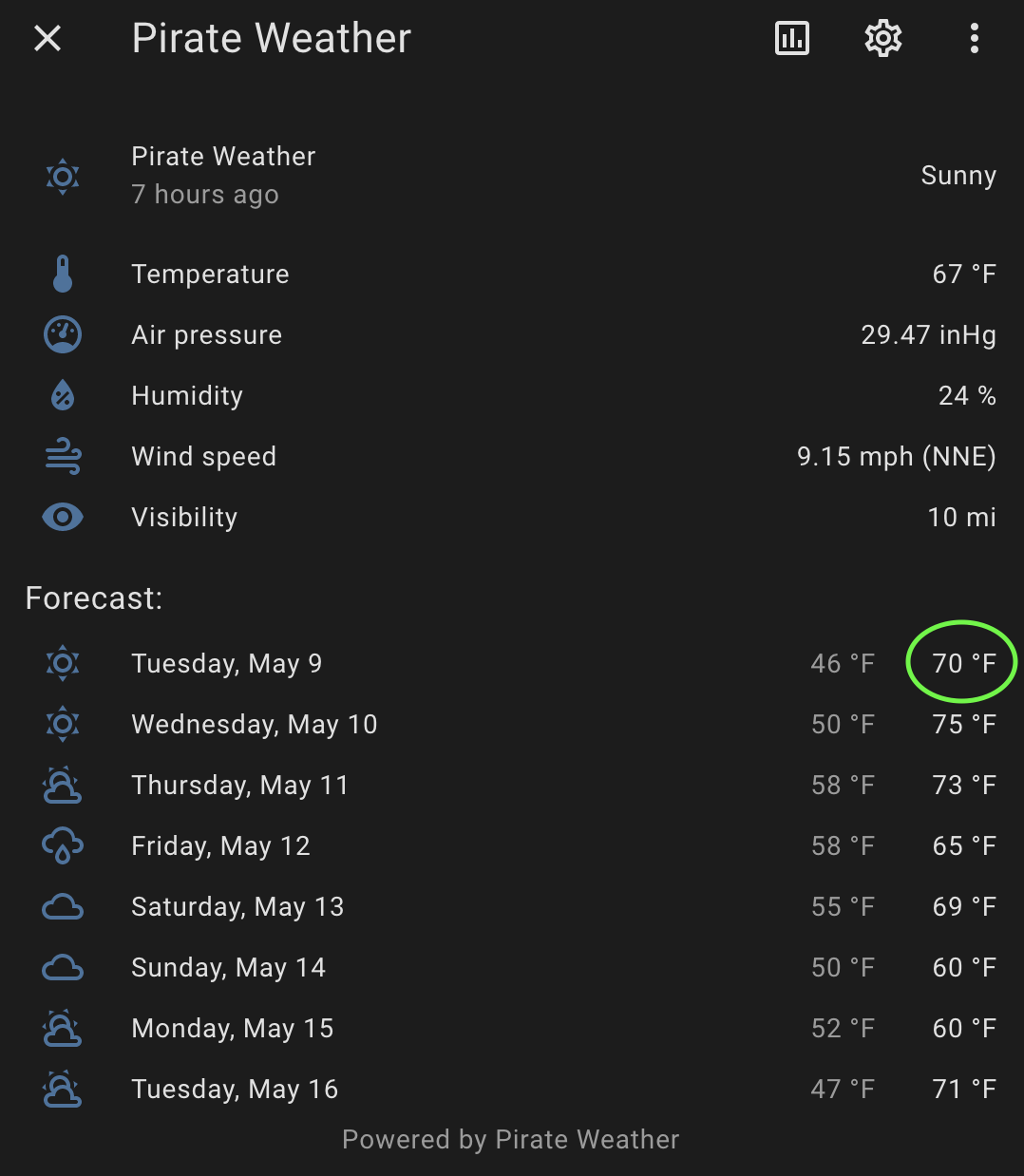The width and height of the screenshot is (1024, 1176).
Task: Click Powered by Pirate Weather link
Action: coord(510,1139)
